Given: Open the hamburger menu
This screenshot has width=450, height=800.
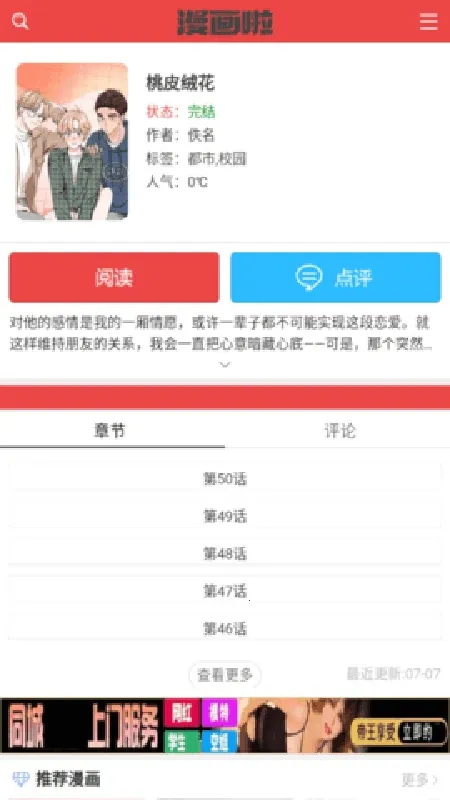Looking at the screenshot, I should (x=429, y=21).
